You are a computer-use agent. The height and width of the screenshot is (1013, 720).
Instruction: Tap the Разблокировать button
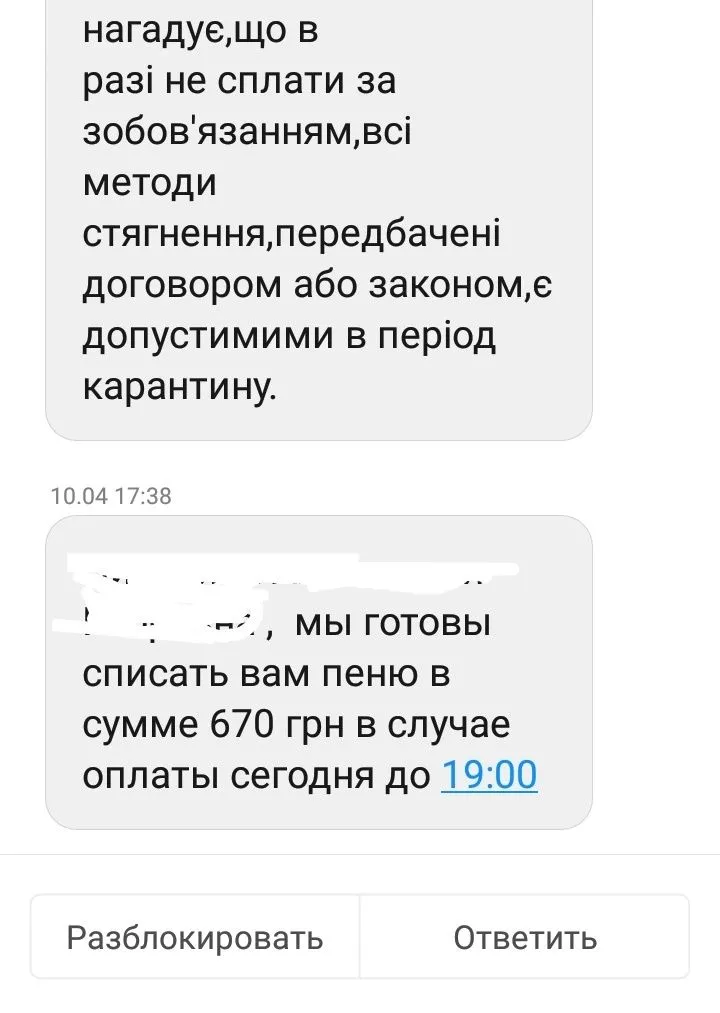tap(195, 937)
